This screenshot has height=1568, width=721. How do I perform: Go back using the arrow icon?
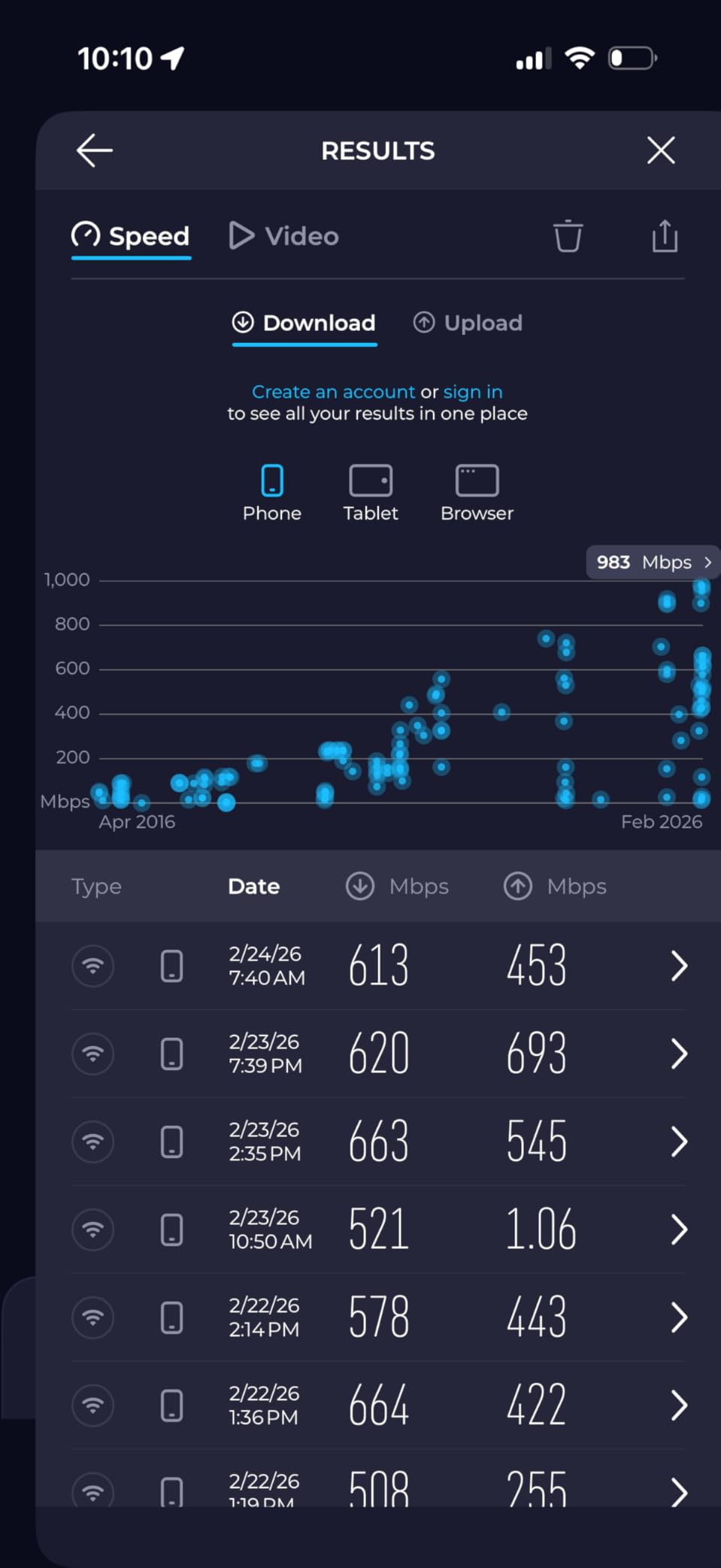pos(95,150)
